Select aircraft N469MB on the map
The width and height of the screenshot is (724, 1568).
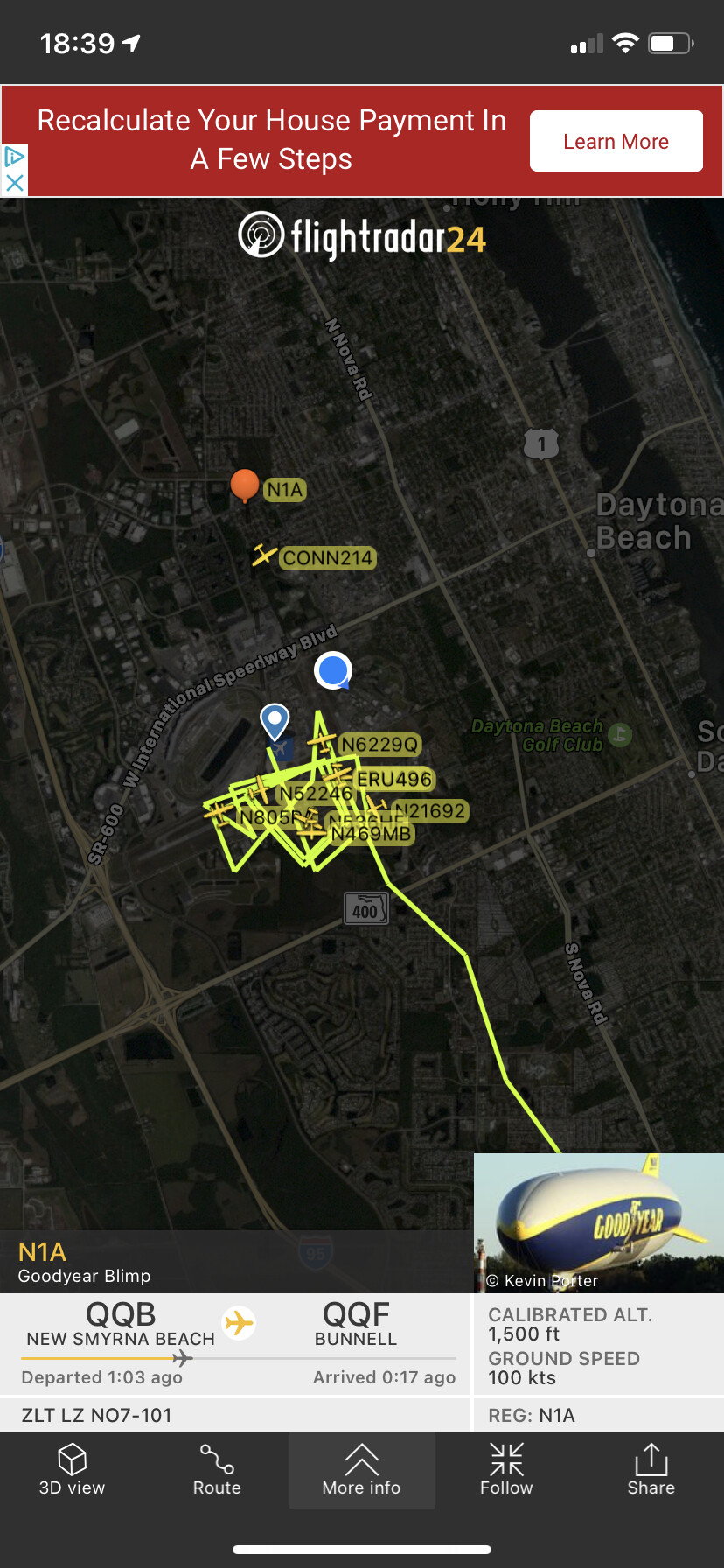pos(371,835)
